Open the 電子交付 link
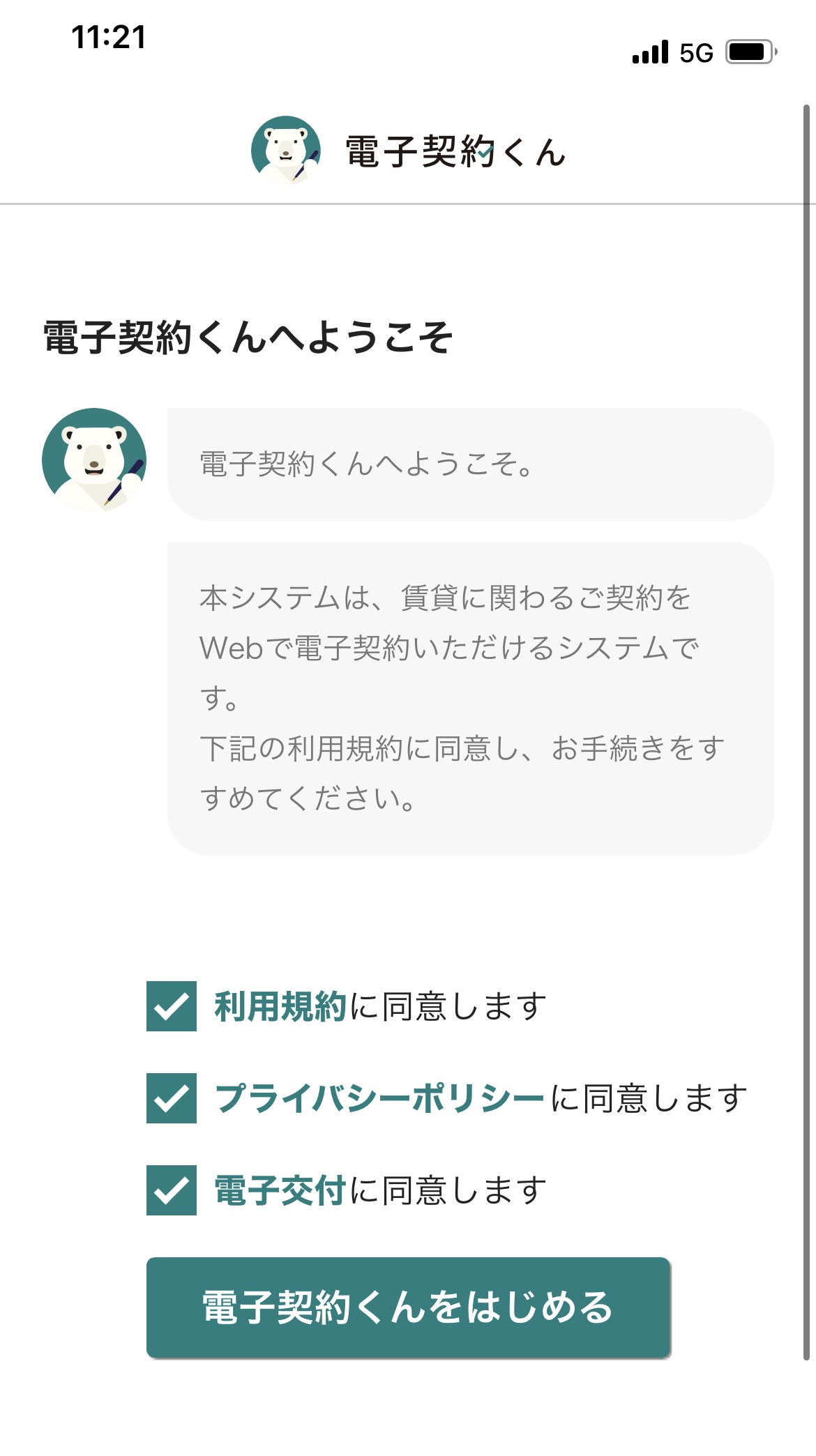816x1456 pixels. click(x=280, y=1190)
